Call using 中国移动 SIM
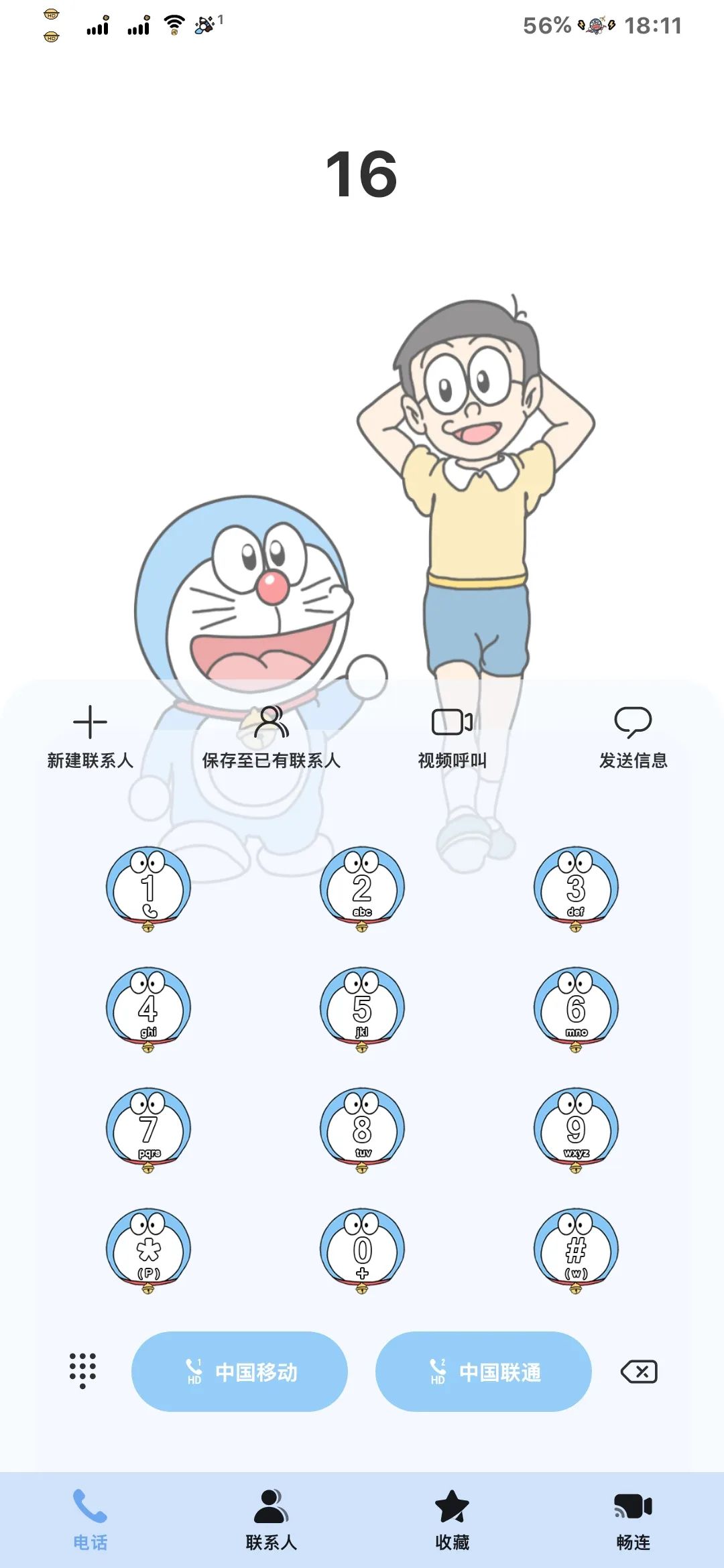The width and height of the screenshot is (724, 1568). [x=239, y=1372]
